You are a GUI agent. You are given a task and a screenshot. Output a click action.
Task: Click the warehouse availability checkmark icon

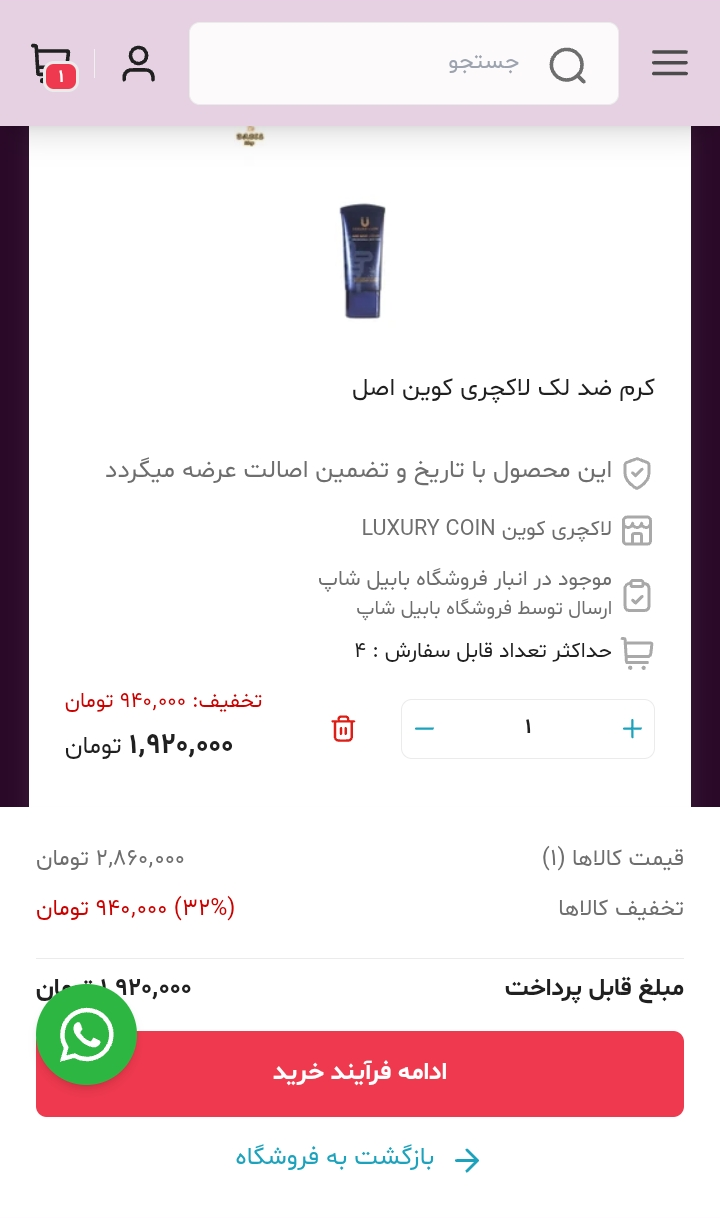pyautogui.click(x=637, y=593)
